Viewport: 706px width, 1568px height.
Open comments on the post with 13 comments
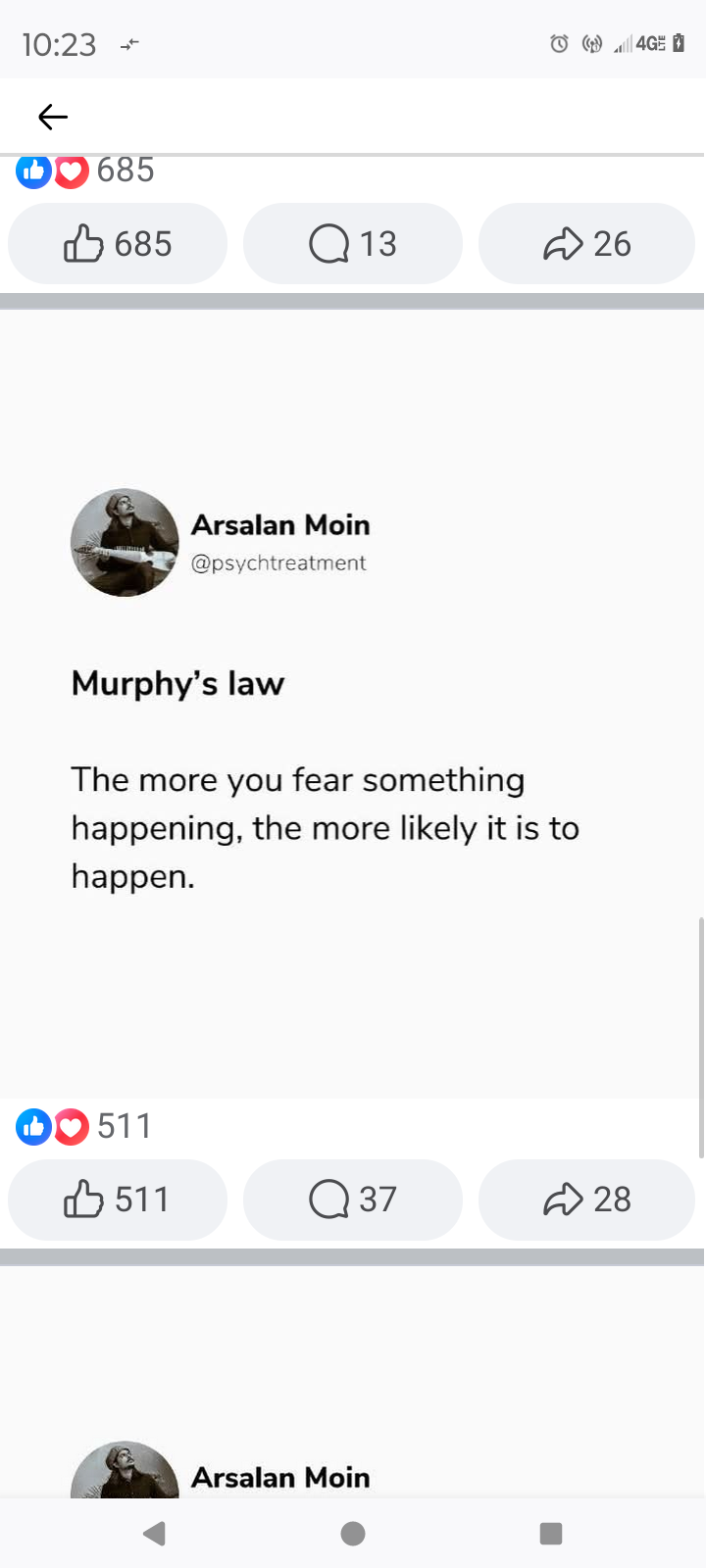tap(353, 244)
